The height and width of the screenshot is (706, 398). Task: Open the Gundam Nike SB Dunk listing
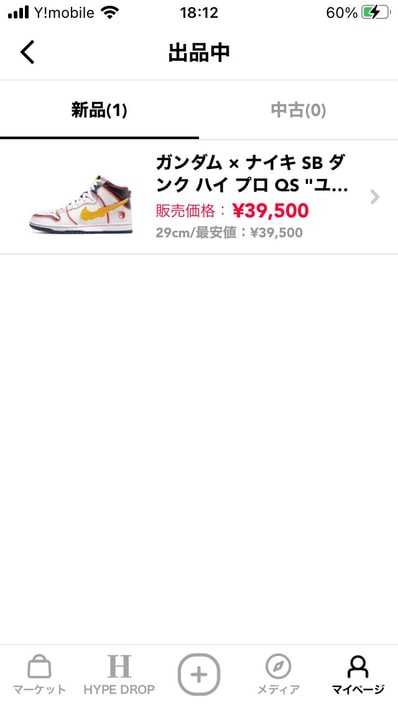[x=199, y=197]
